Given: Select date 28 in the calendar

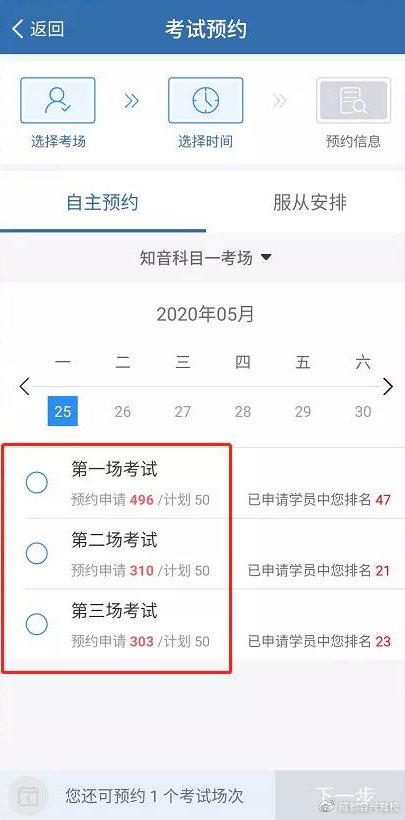Looking at the screenshot, I should [243, 412].
